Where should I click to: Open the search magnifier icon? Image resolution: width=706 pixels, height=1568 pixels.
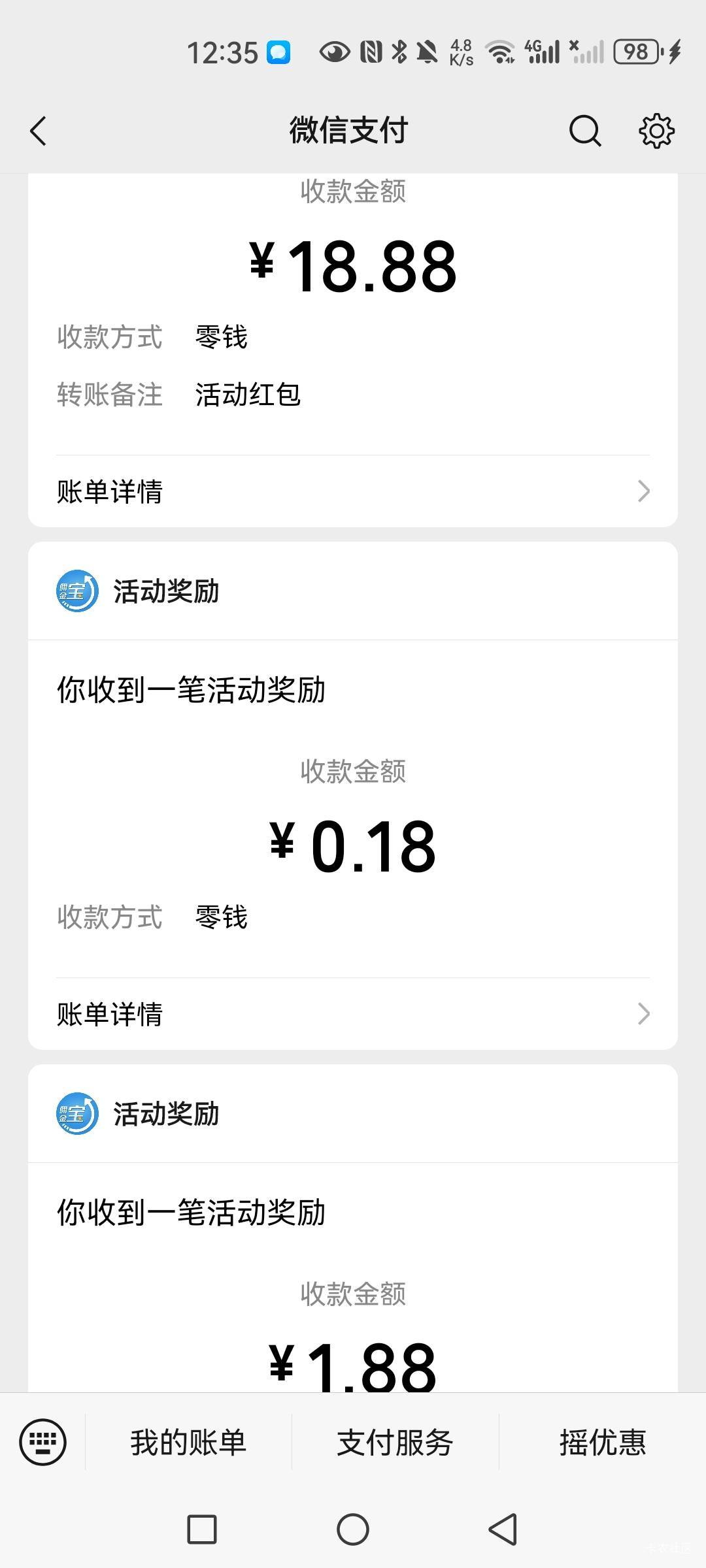pyautogui.click(x=584, y=131)
